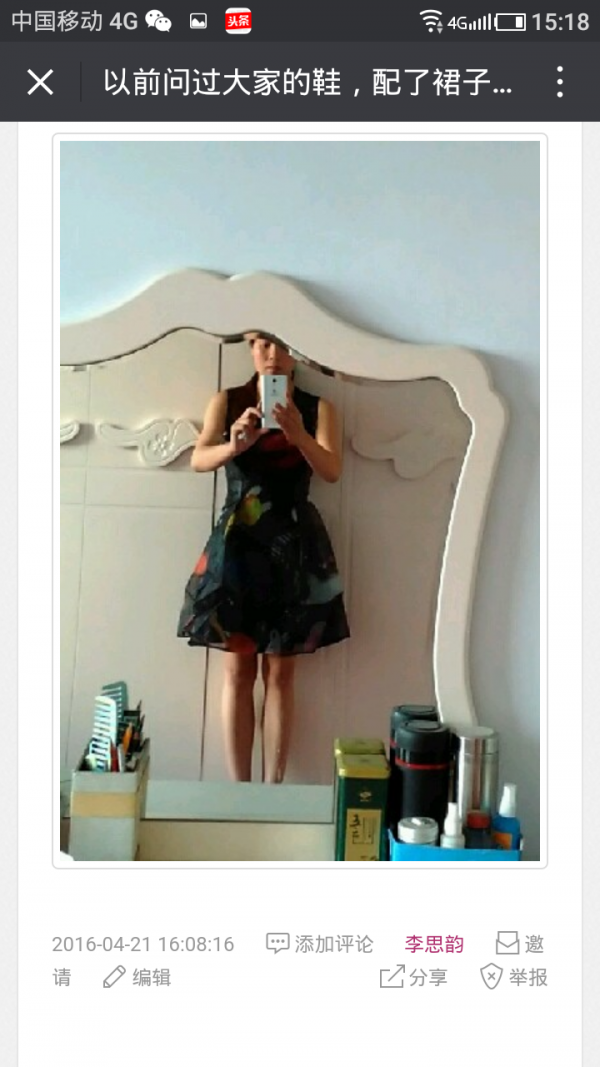This screenshot has width=600, height=1067.
Task: Report this post with 举报
Action: [x=514, y=977]
